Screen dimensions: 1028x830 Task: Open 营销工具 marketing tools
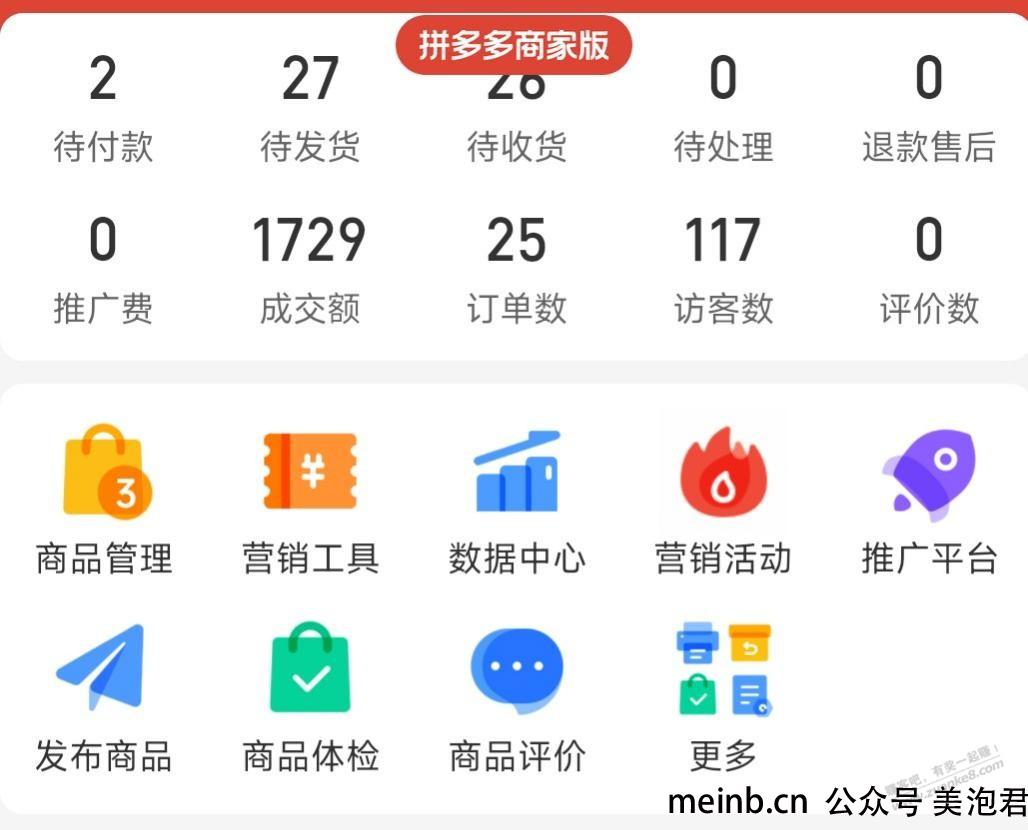[310, 500]
